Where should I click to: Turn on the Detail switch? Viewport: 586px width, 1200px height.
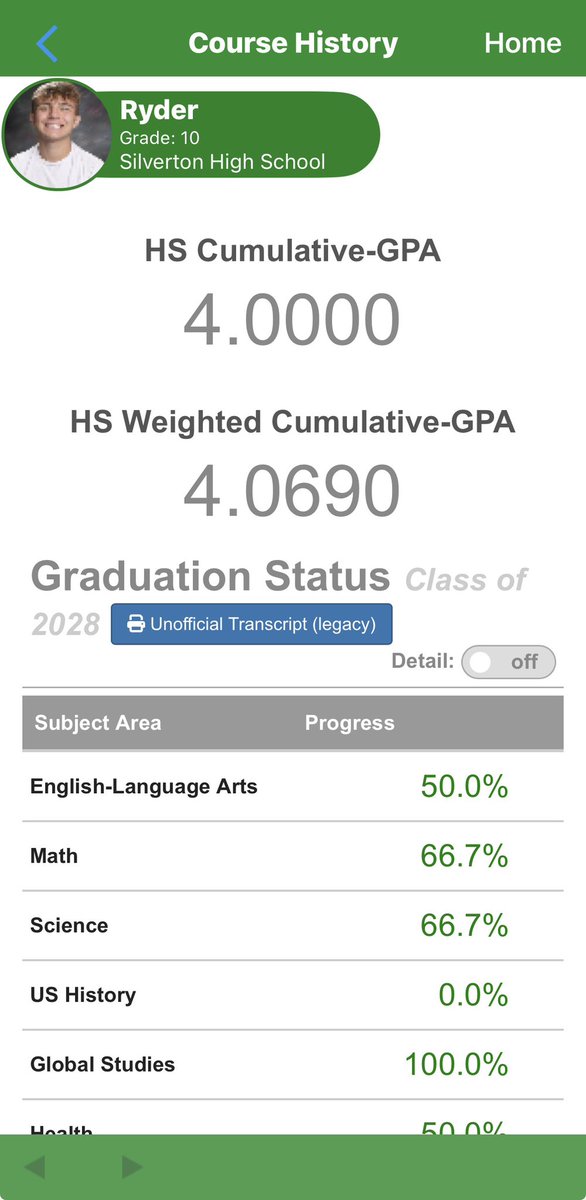(x=508, y=662)
